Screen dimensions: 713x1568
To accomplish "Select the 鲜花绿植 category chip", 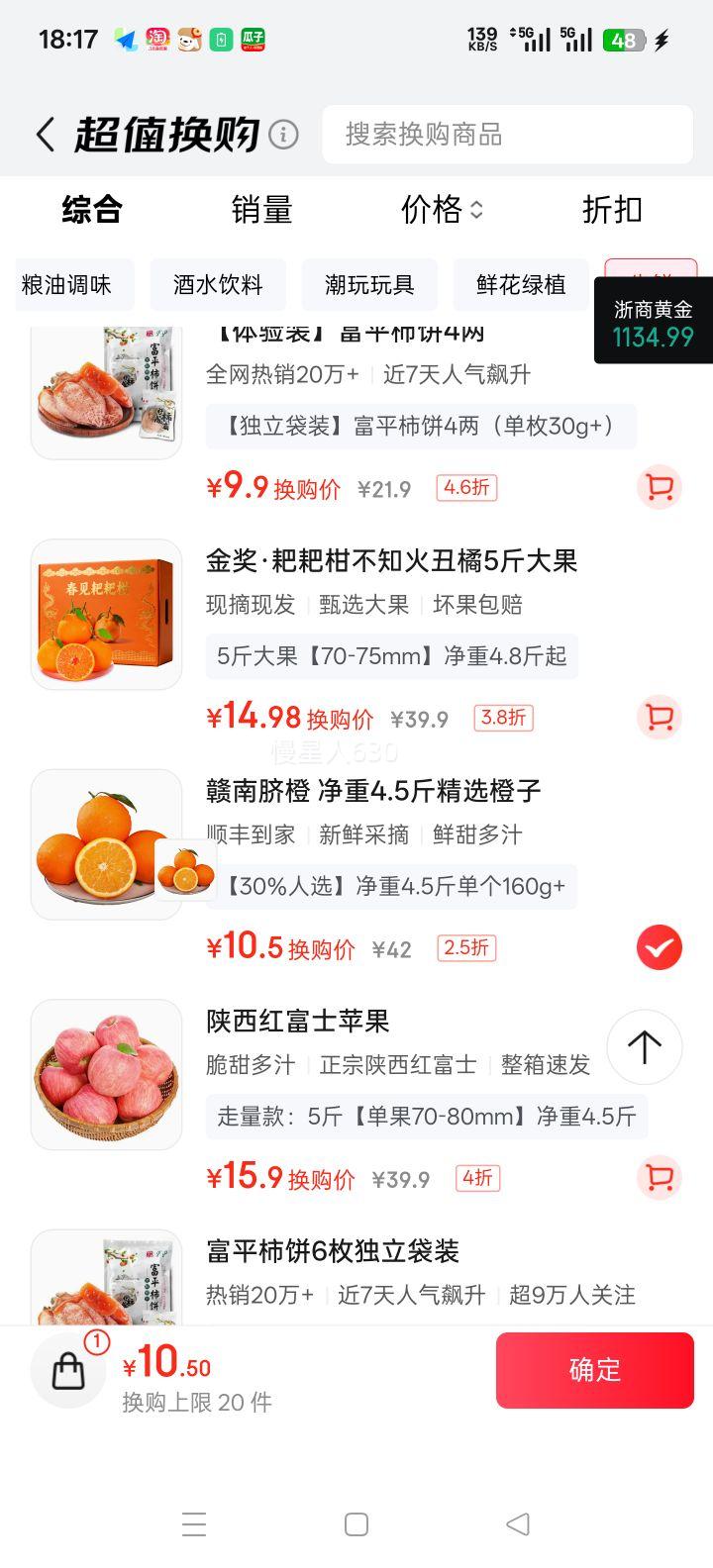I will tap(521, 285).
